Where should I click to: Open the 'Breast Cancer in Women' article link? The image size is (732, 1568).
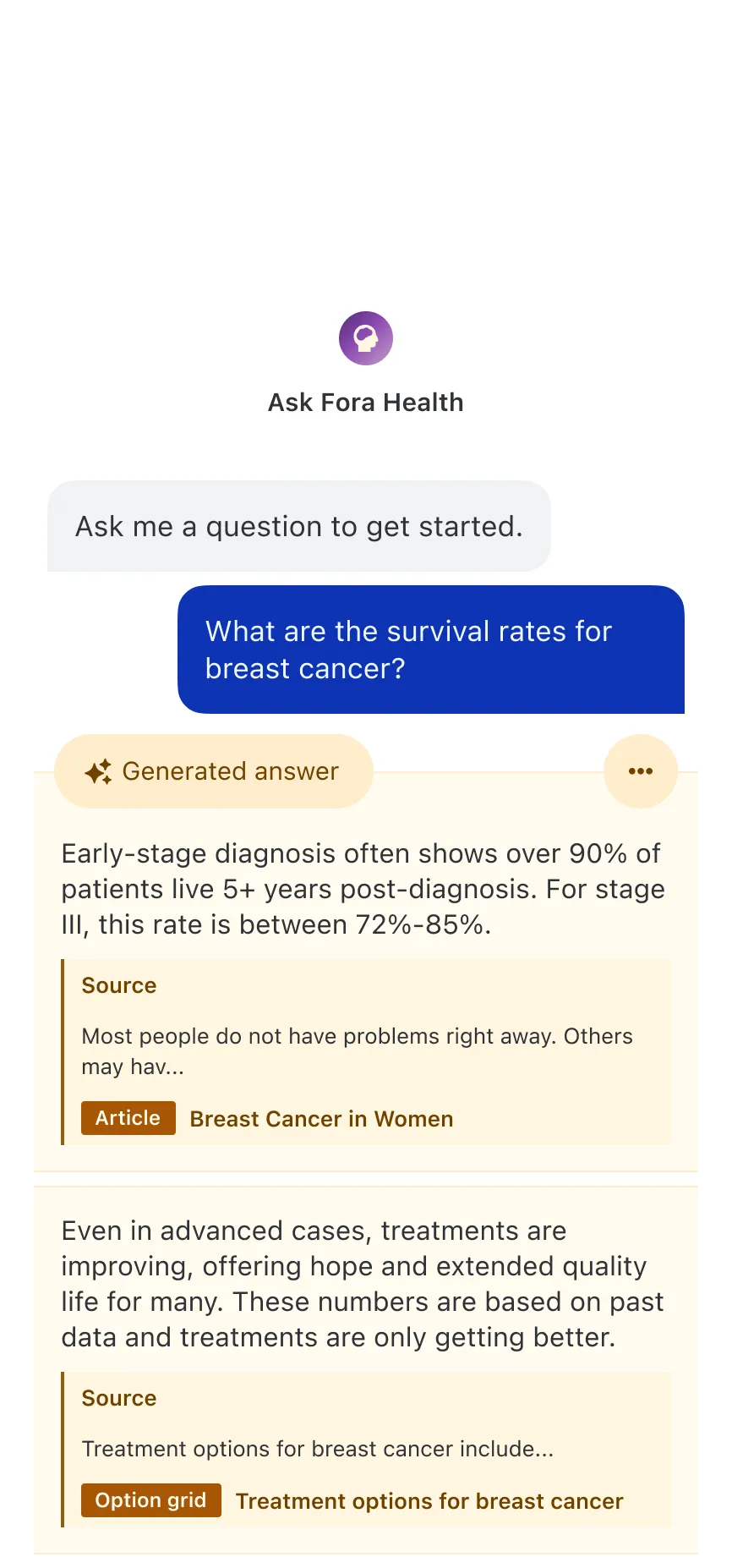(x=321, y=1118)
